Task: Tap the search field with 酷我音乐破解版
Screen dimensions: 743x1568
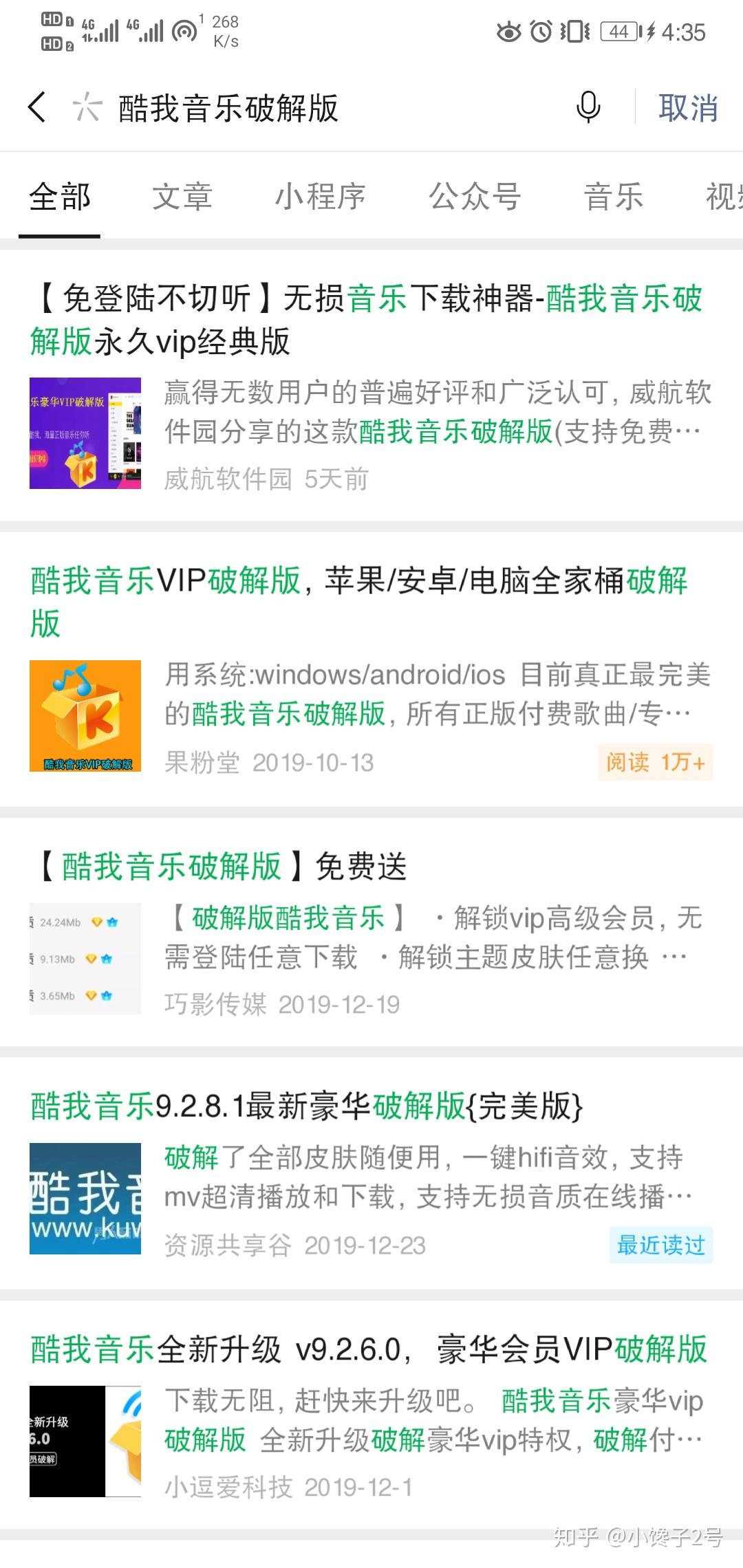Action: point(310,108)
